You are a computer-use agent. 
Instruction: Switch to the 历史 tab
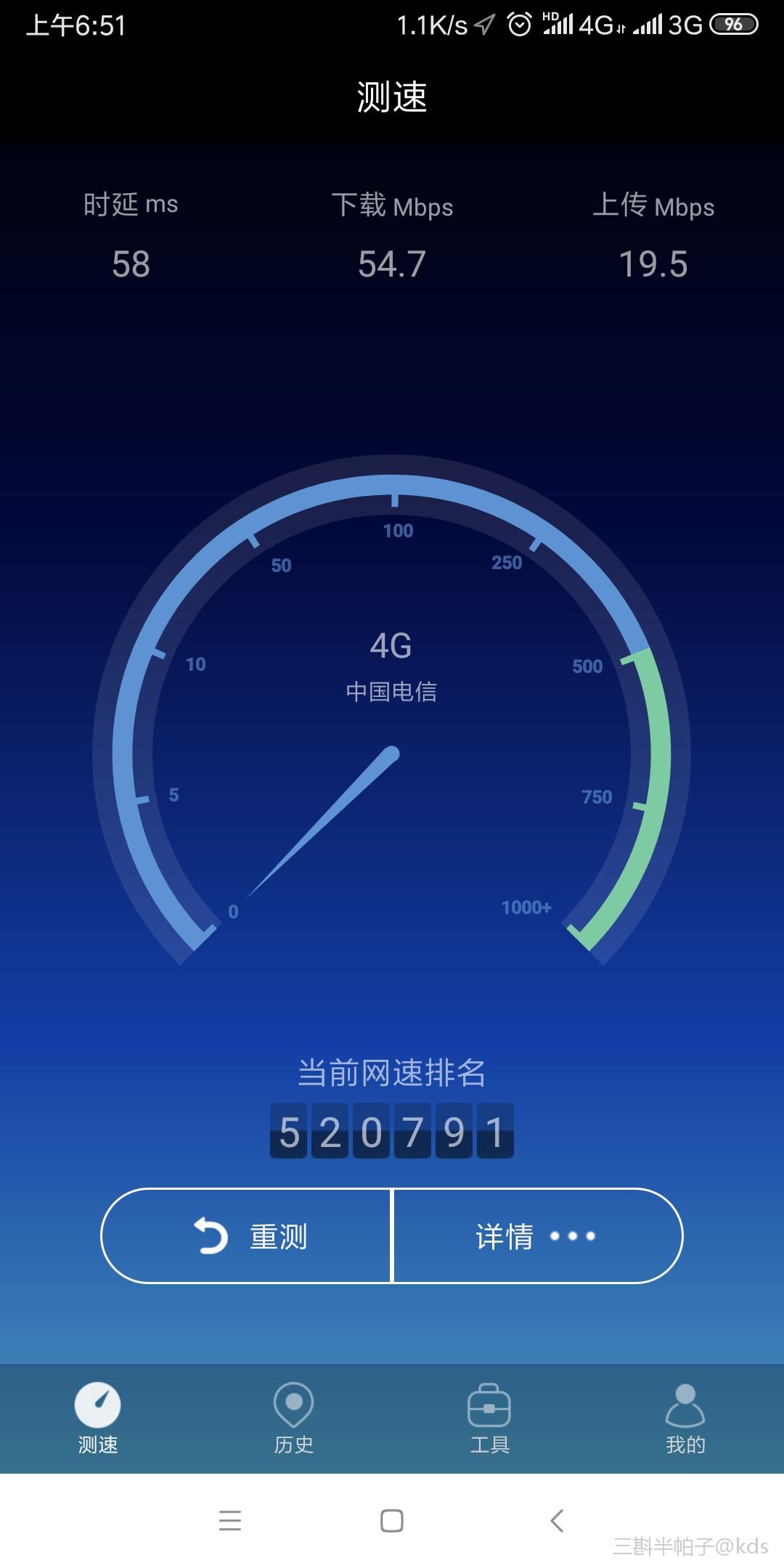tap(293, 1419)
